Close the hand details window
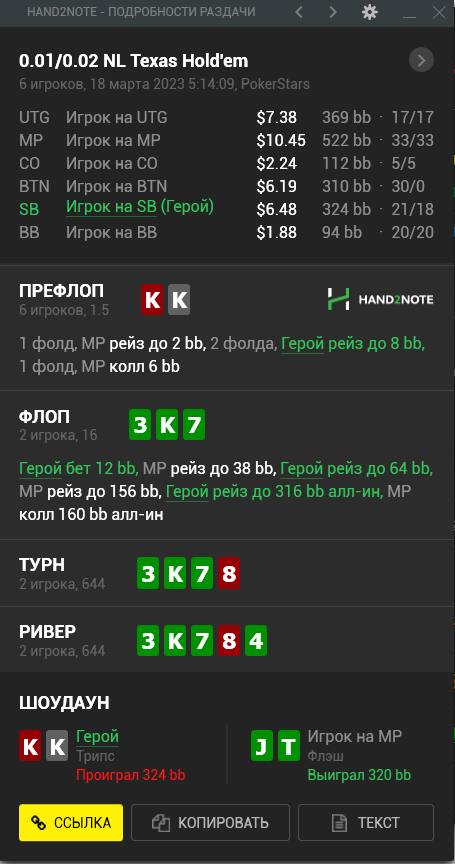Image resolution: width=455 pixels, height=864 pixels. point(439,13)
